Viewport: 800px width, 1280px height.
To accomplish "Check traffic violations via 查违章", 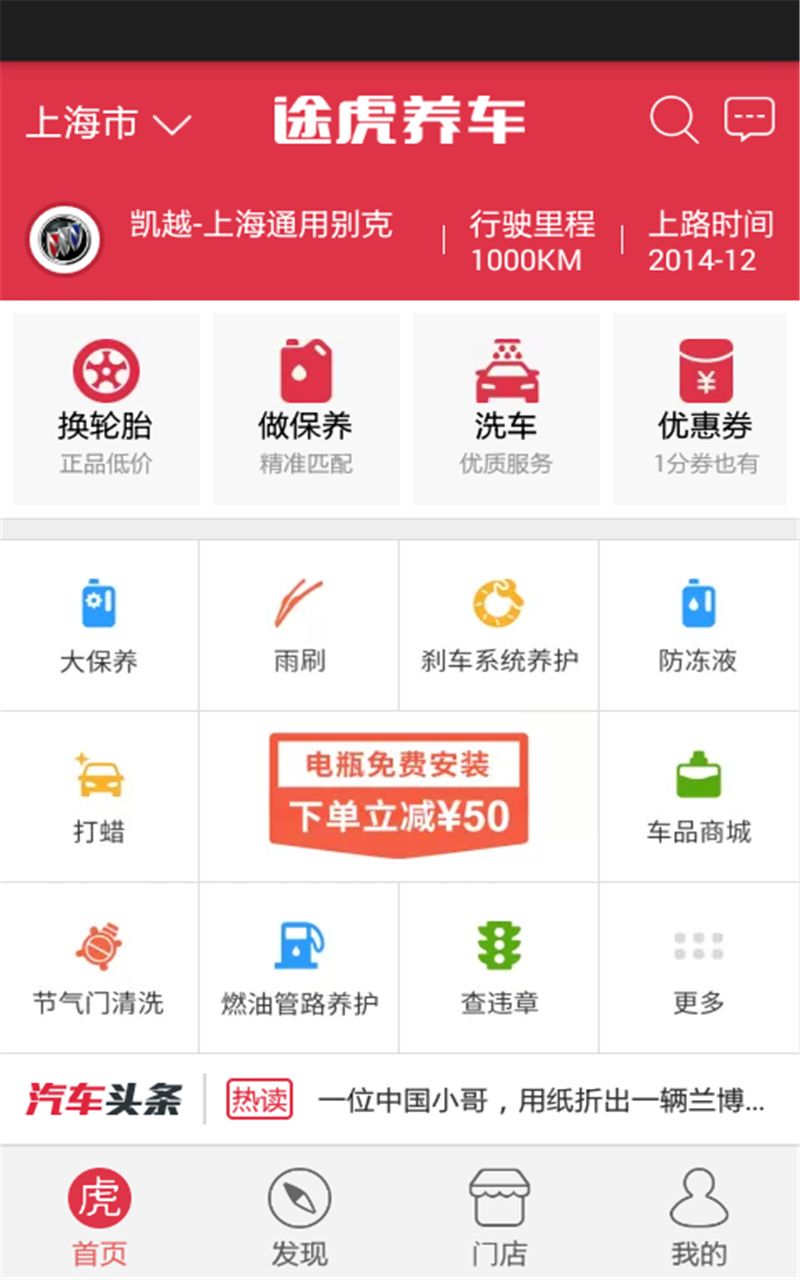I will [x=499, y=968].
